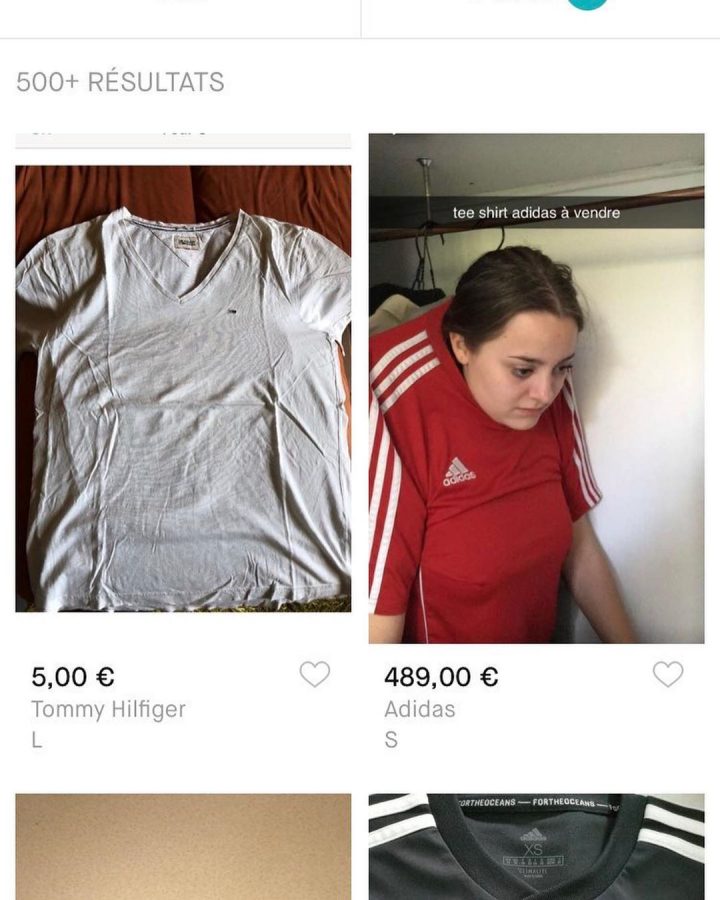View the black Adidas XS jersey listing
The height and width of the screenshot is (900, 720).
(x=536, y=848)
